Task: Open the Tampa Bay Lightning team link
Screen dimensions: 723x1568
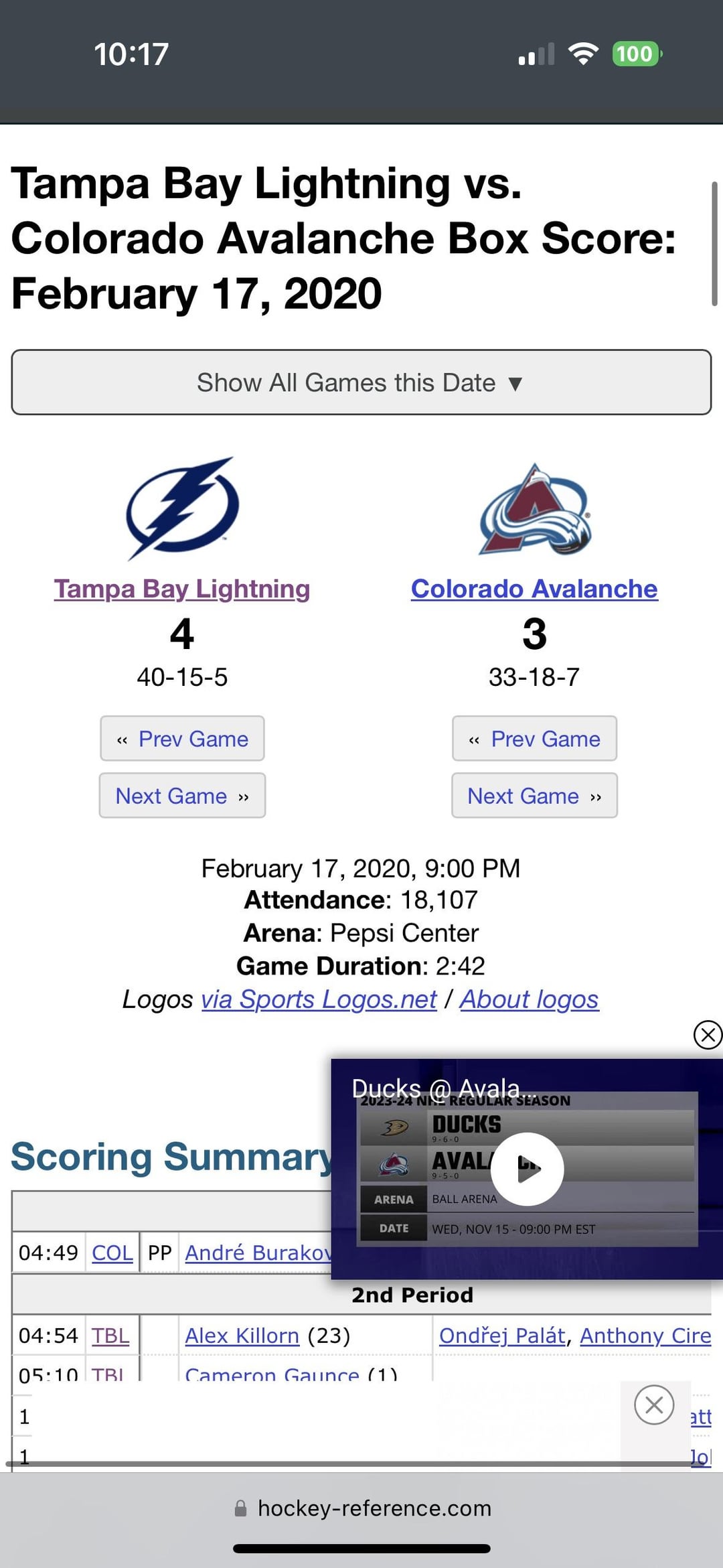Action: (x=182, y=589)
